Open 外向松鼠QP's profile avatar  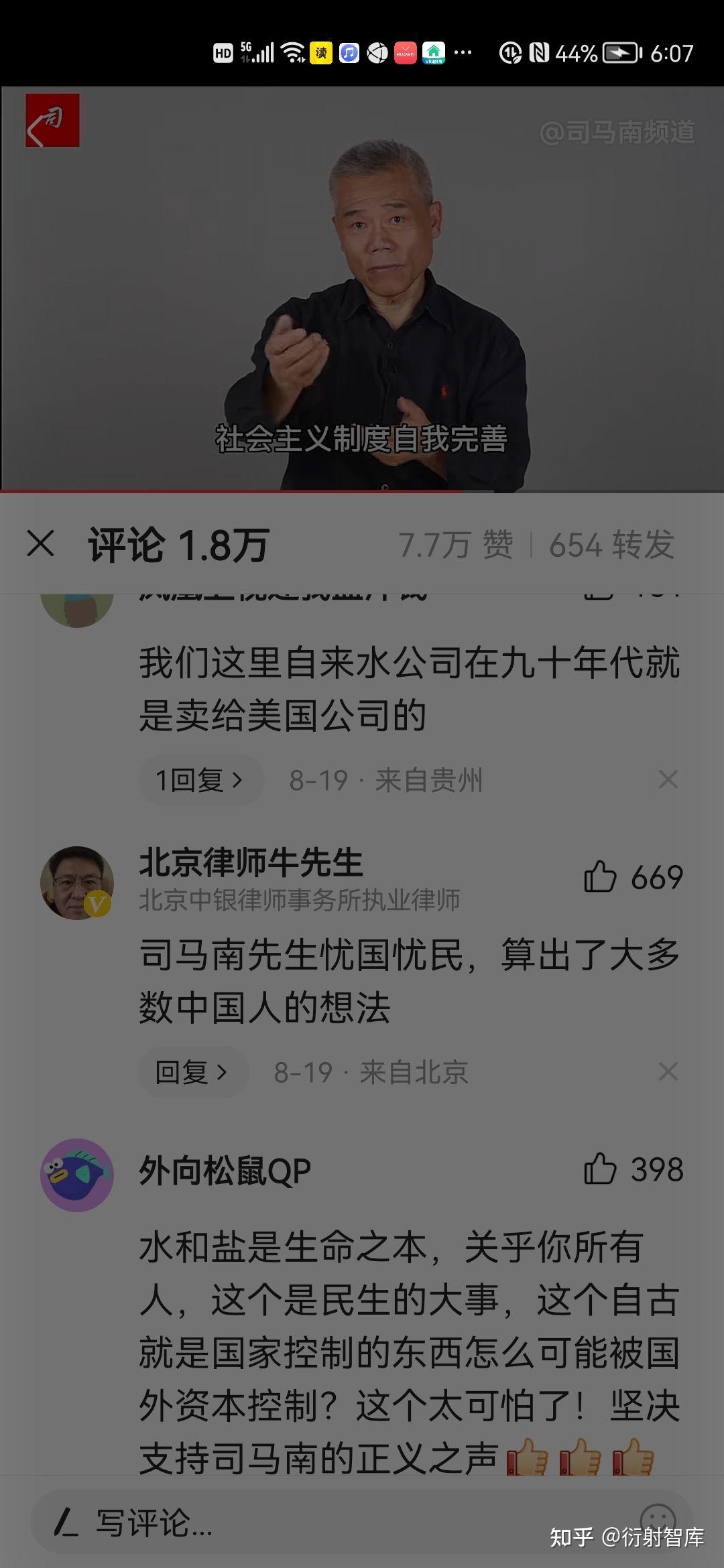(x=77, y=1175)
